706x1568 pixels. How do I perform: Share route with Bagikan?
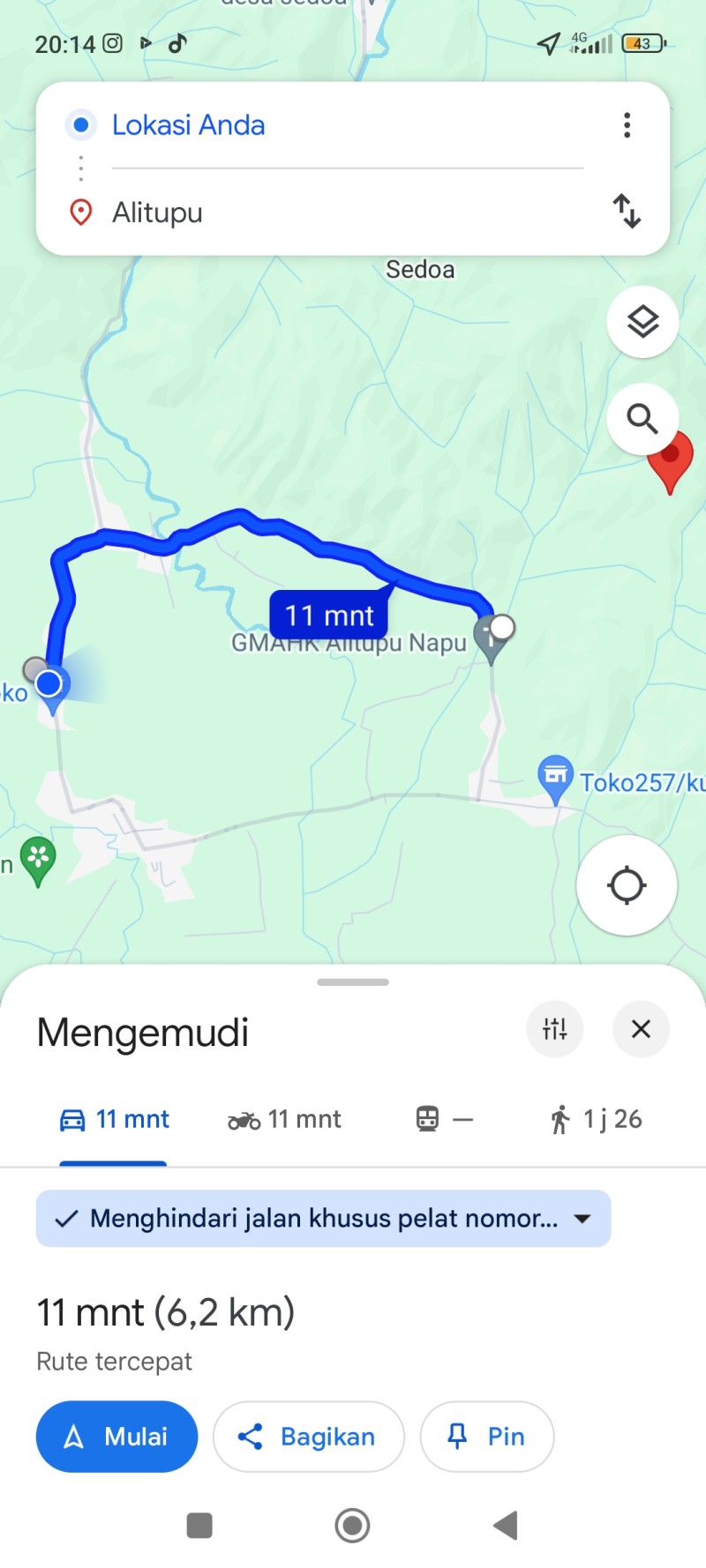coord(309,1437)
